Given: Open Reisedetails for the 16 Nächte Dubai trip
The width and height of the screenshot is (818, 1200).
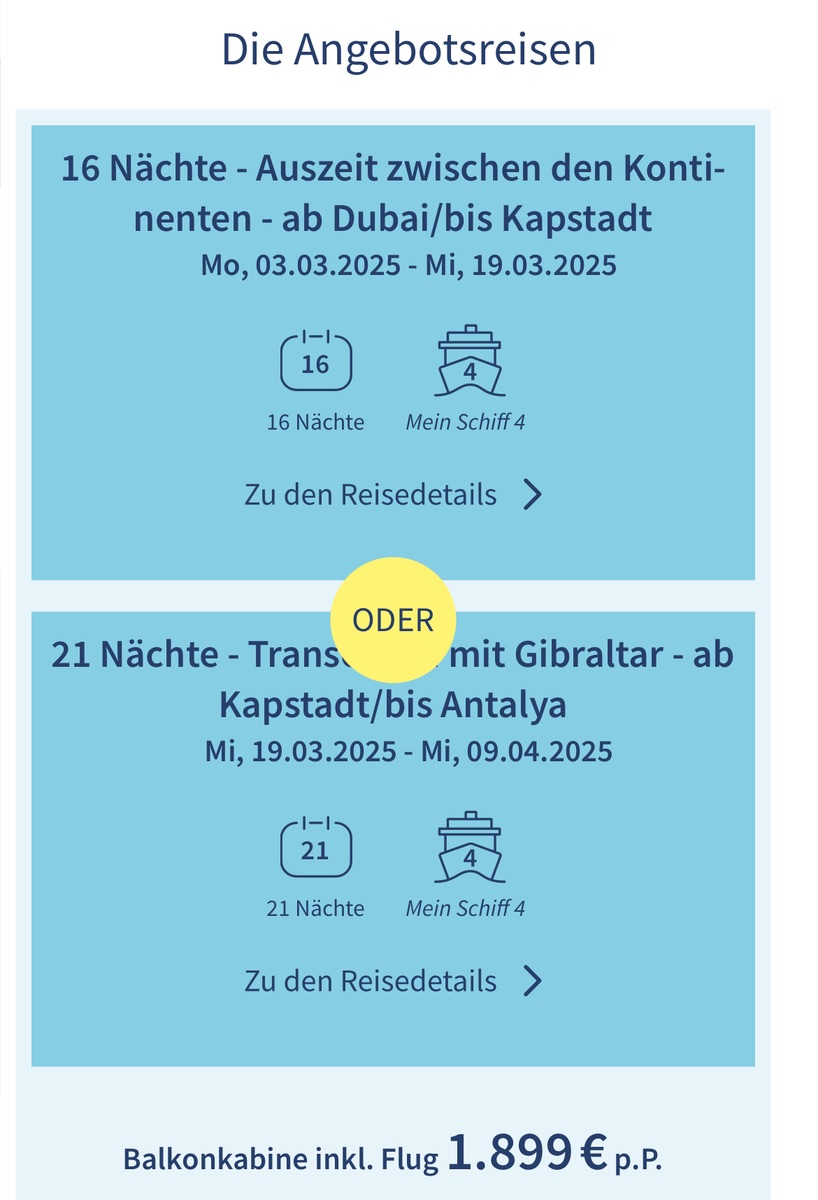Looking at the screenshot, I should 393,495.
